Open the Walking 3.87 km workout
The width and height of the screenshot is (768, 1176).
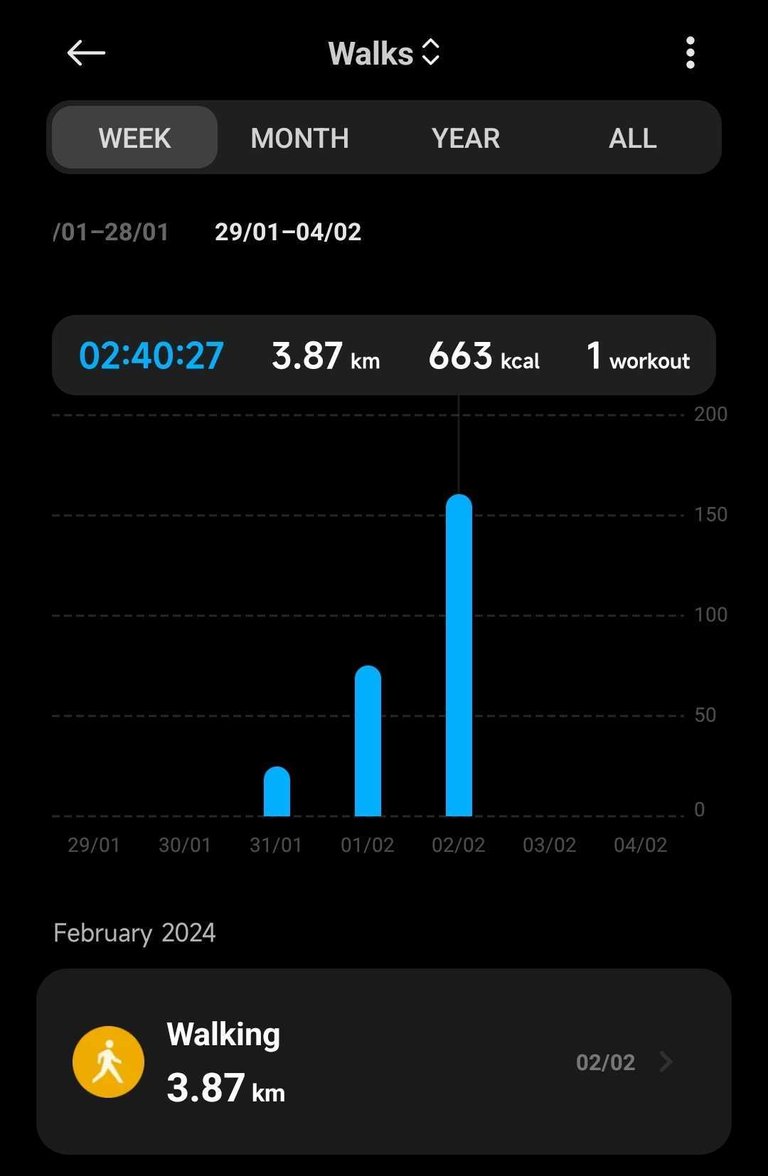point(384,1062)
